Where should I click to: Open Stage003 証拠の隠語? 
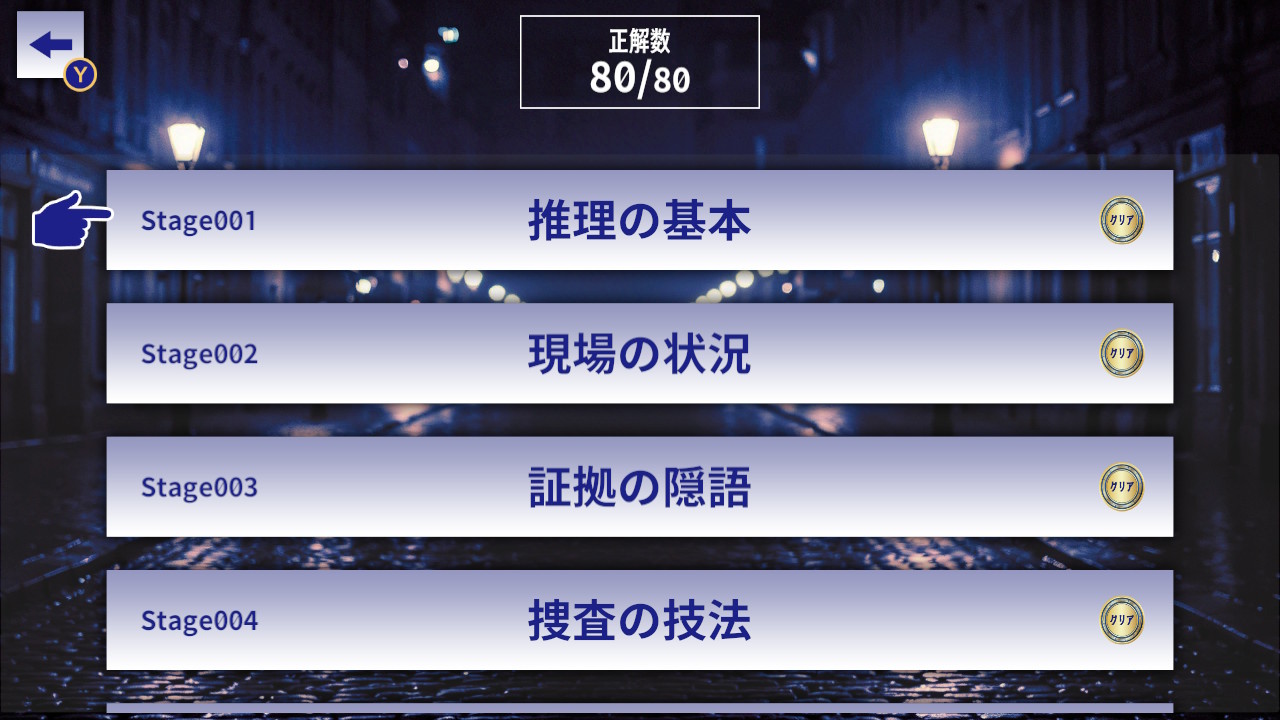click(x=640, y=487)
